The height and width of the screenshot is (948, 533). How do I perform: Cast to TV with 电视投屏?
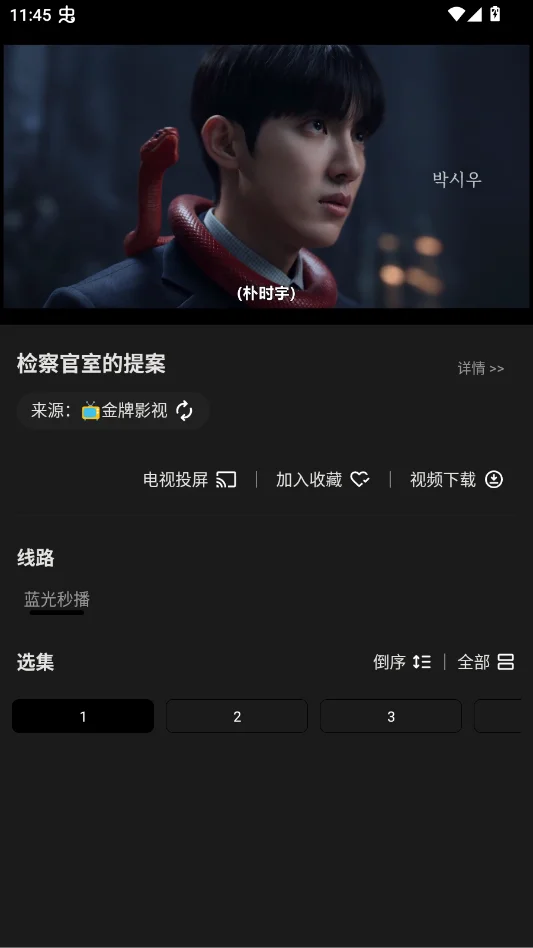pyautogui.click(x=190, y=479)
